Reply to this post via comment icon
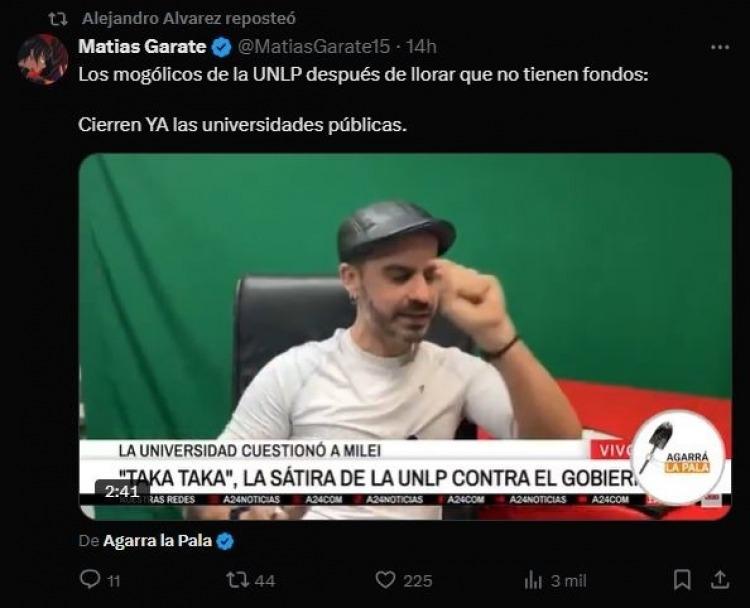This screenshot has height=608, width=750. coord(90,579)
